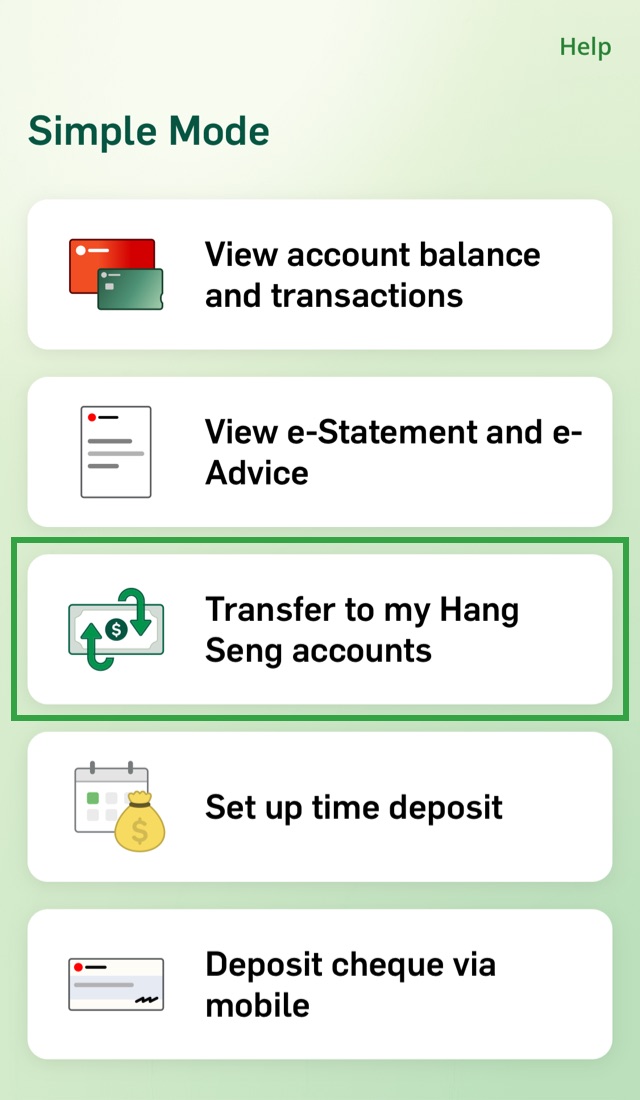Open Set up time deposit
The width and height of the screenshot is (640, 1100).
[320, 807]
